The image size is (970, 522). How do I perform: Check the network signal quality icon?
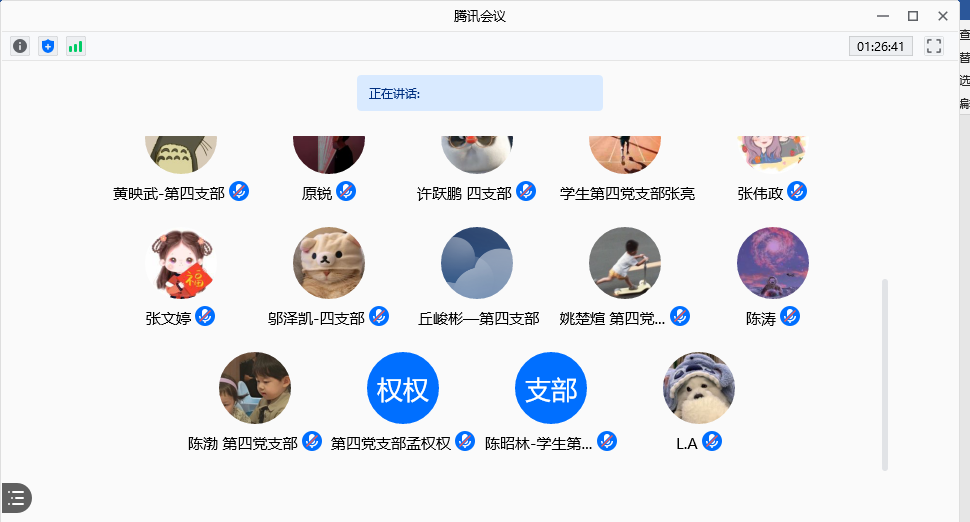pyautogui.click(x=76, y=46)
